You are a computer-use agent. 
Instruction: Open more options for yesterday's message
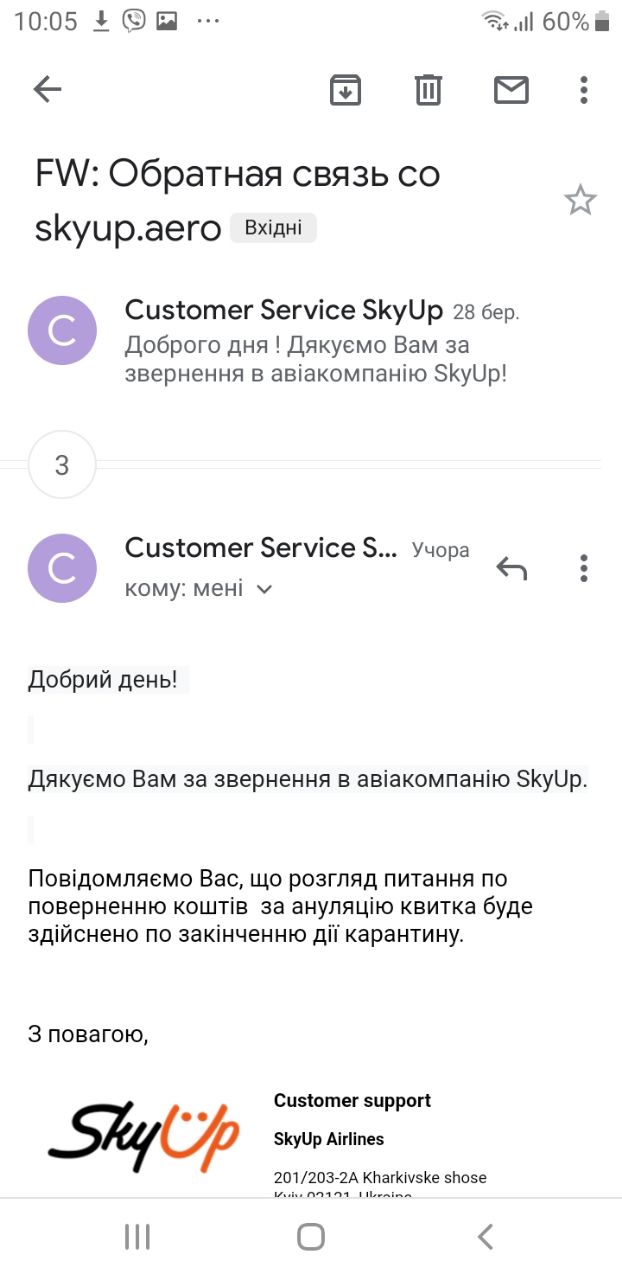pyautogui.click(x=584, y=568)
